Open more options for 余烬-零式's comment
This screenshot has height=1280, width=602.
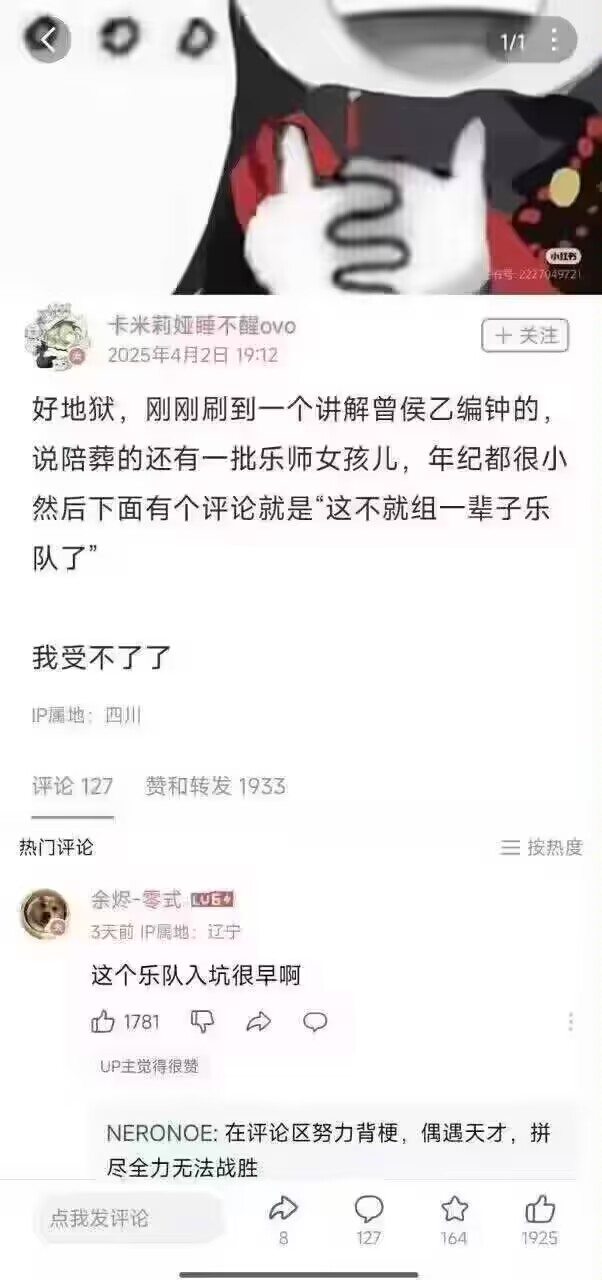[571, 1022]
